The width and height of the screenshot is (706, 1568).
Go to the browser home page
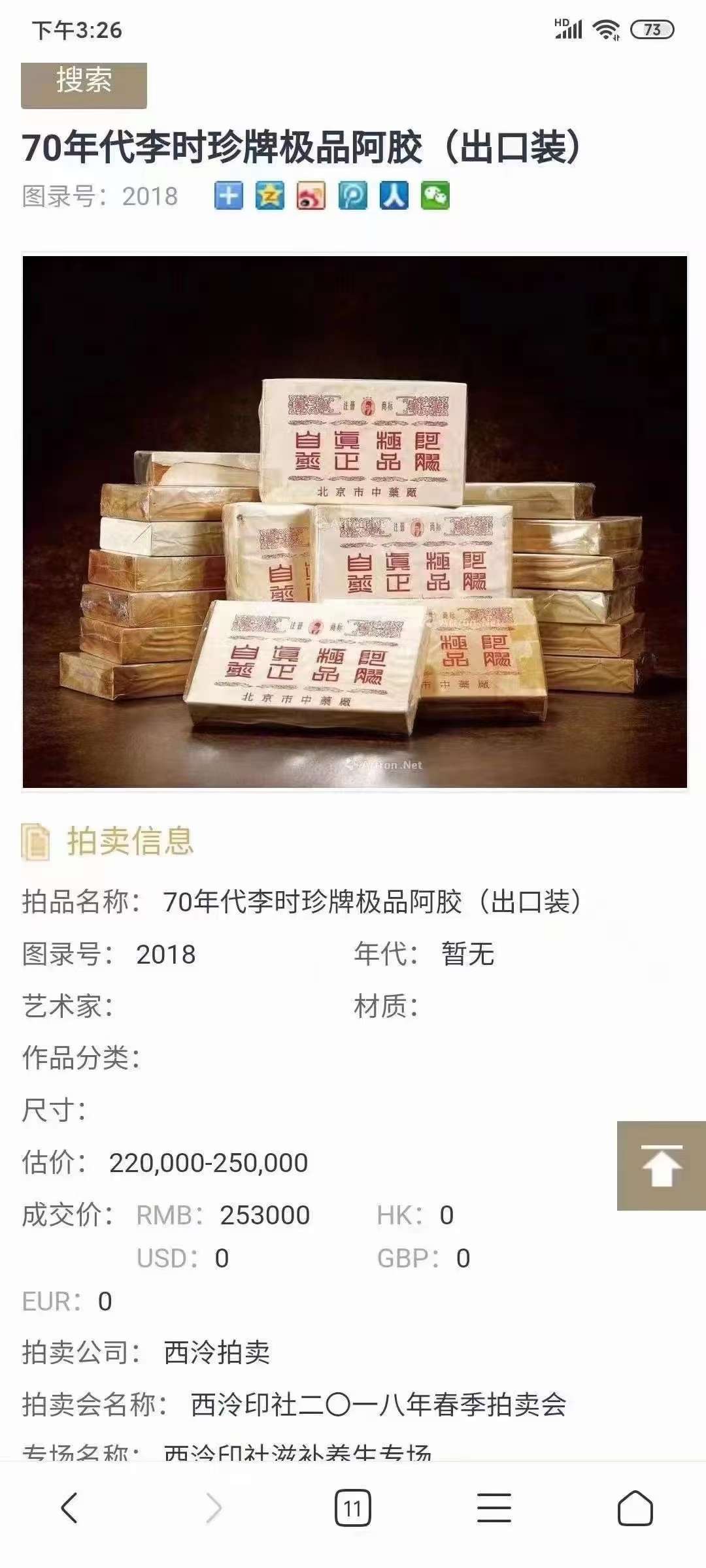point(635,1508)
